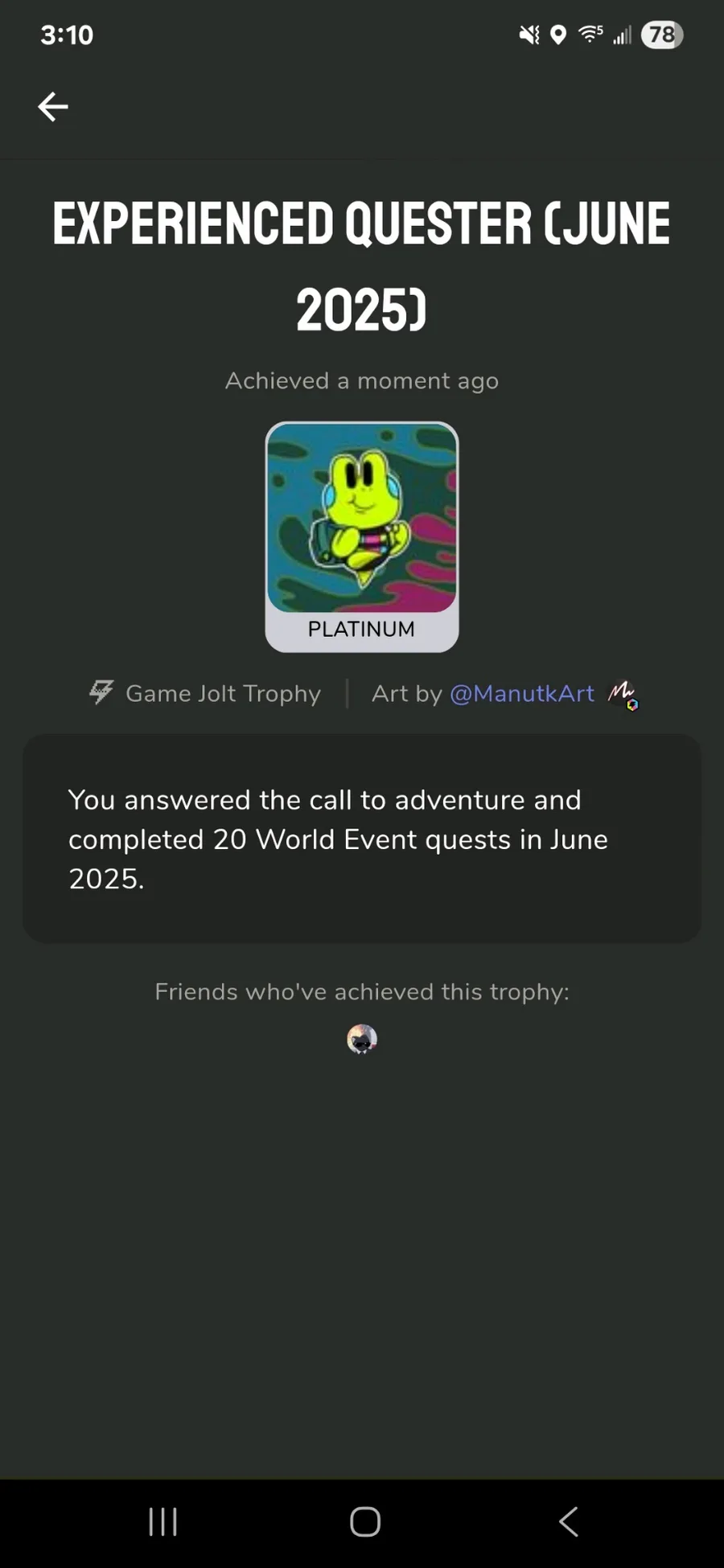Go to the home screen
Screen dimensions: 724x1568
click(x=365, y=1521)
